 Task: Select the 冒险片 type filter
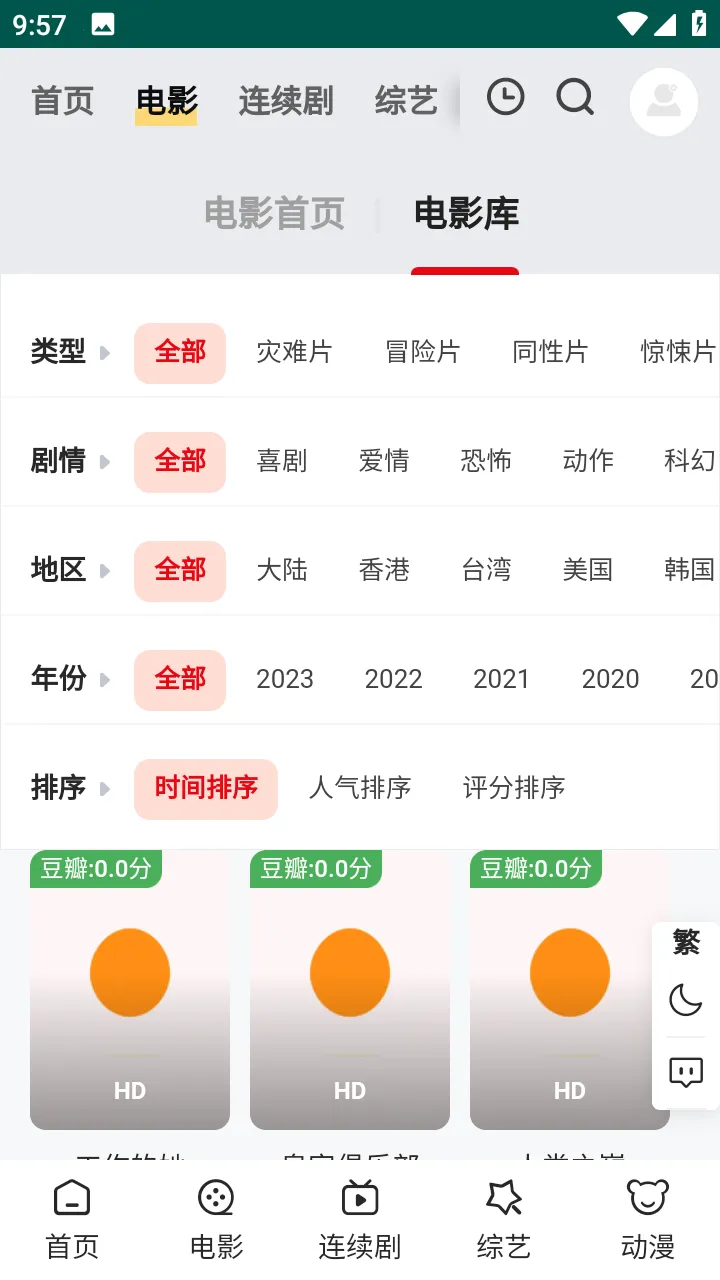coord(422,352)
